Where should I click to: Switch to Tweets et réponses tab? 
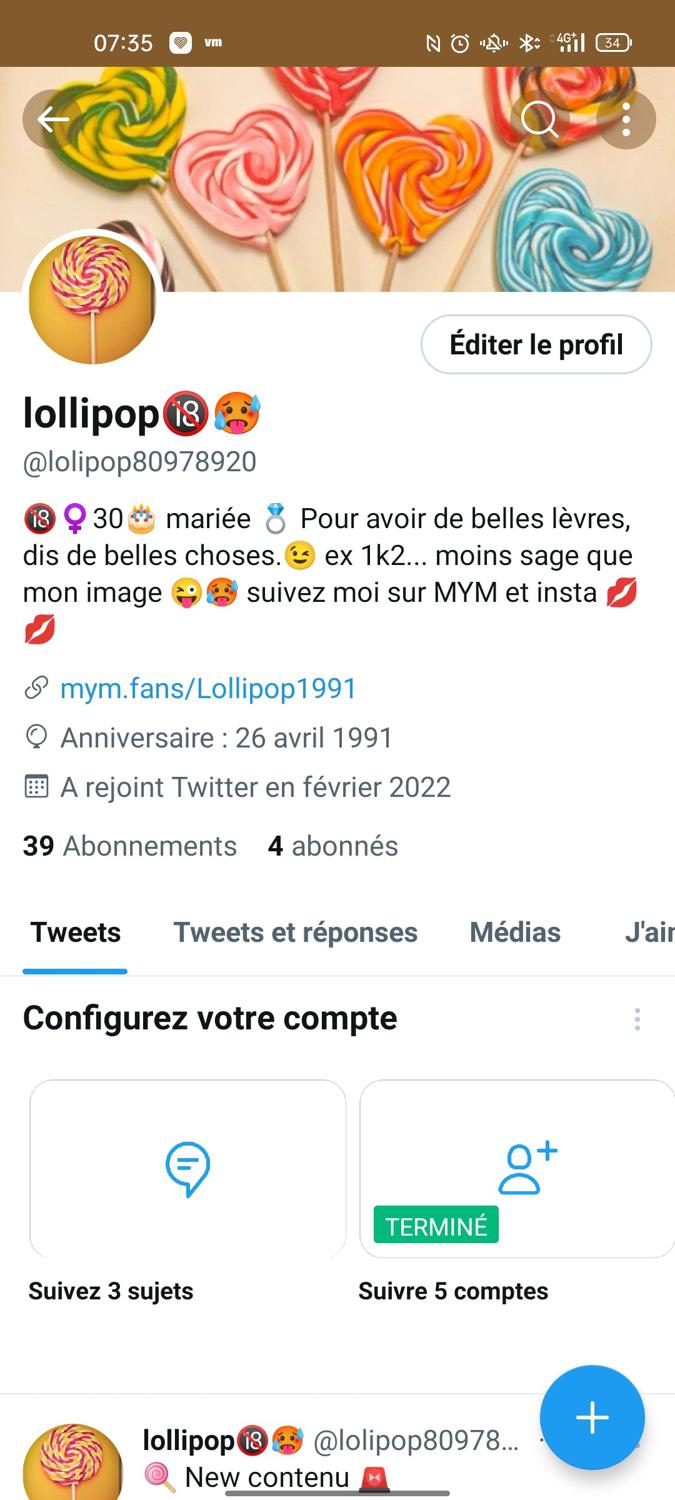295,932
